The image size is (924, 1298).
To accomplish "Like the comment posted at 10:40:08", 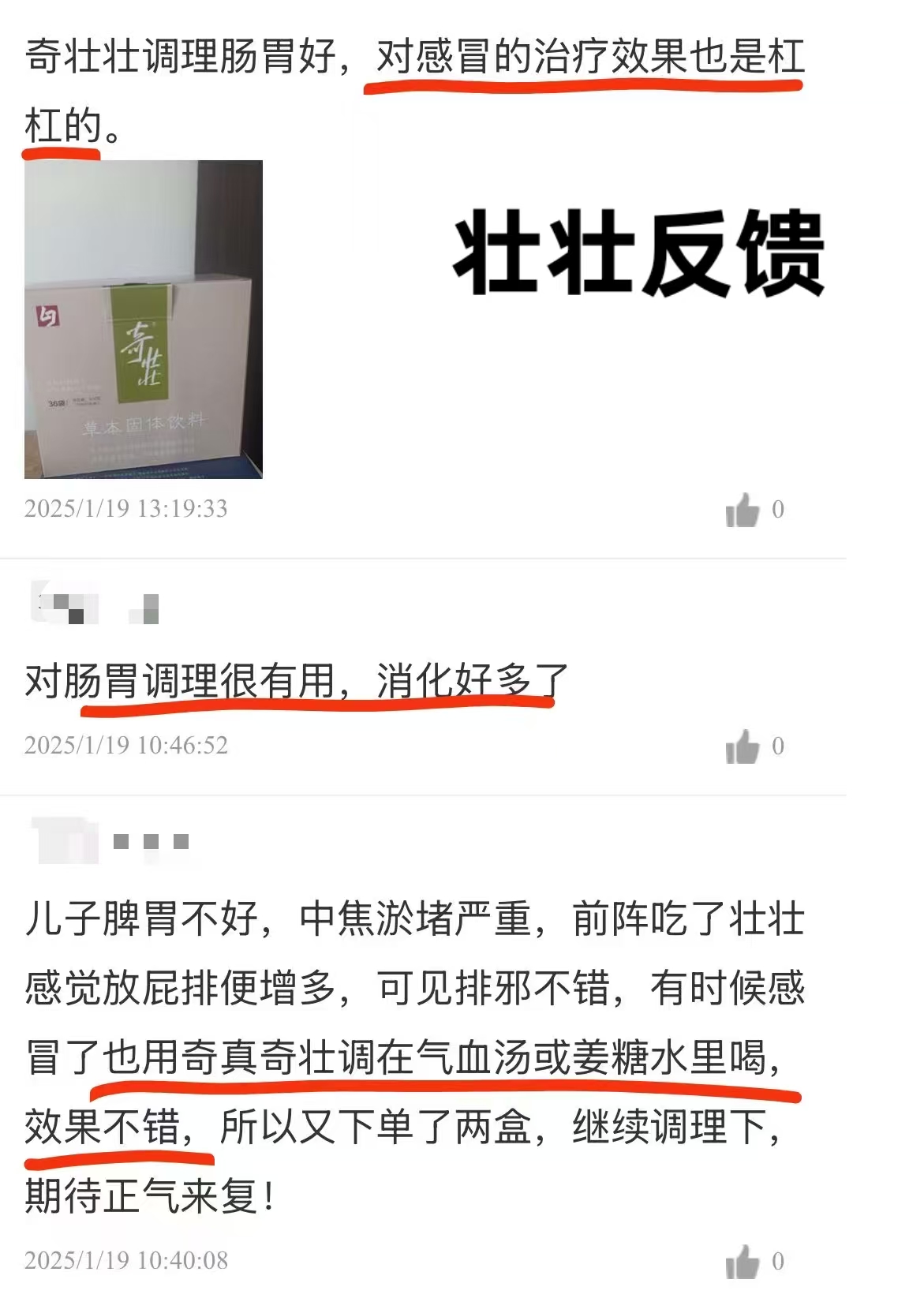I will (x=742, y=1261).
